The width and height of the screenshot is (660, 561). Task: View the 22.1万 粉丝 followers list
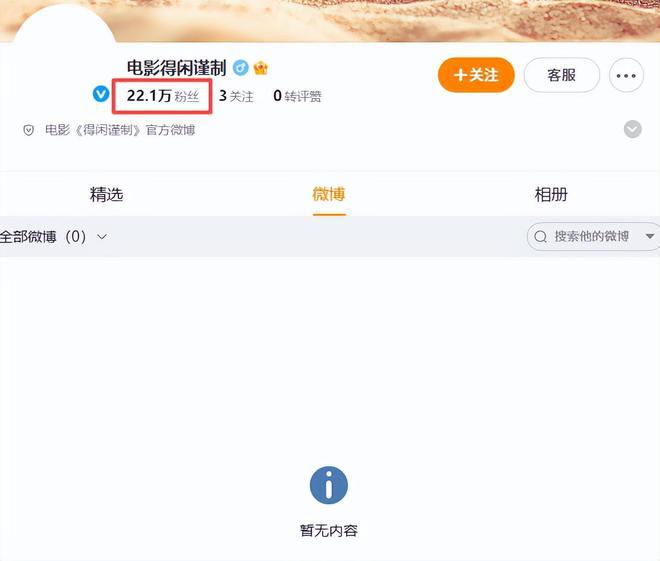pos(163,96)
